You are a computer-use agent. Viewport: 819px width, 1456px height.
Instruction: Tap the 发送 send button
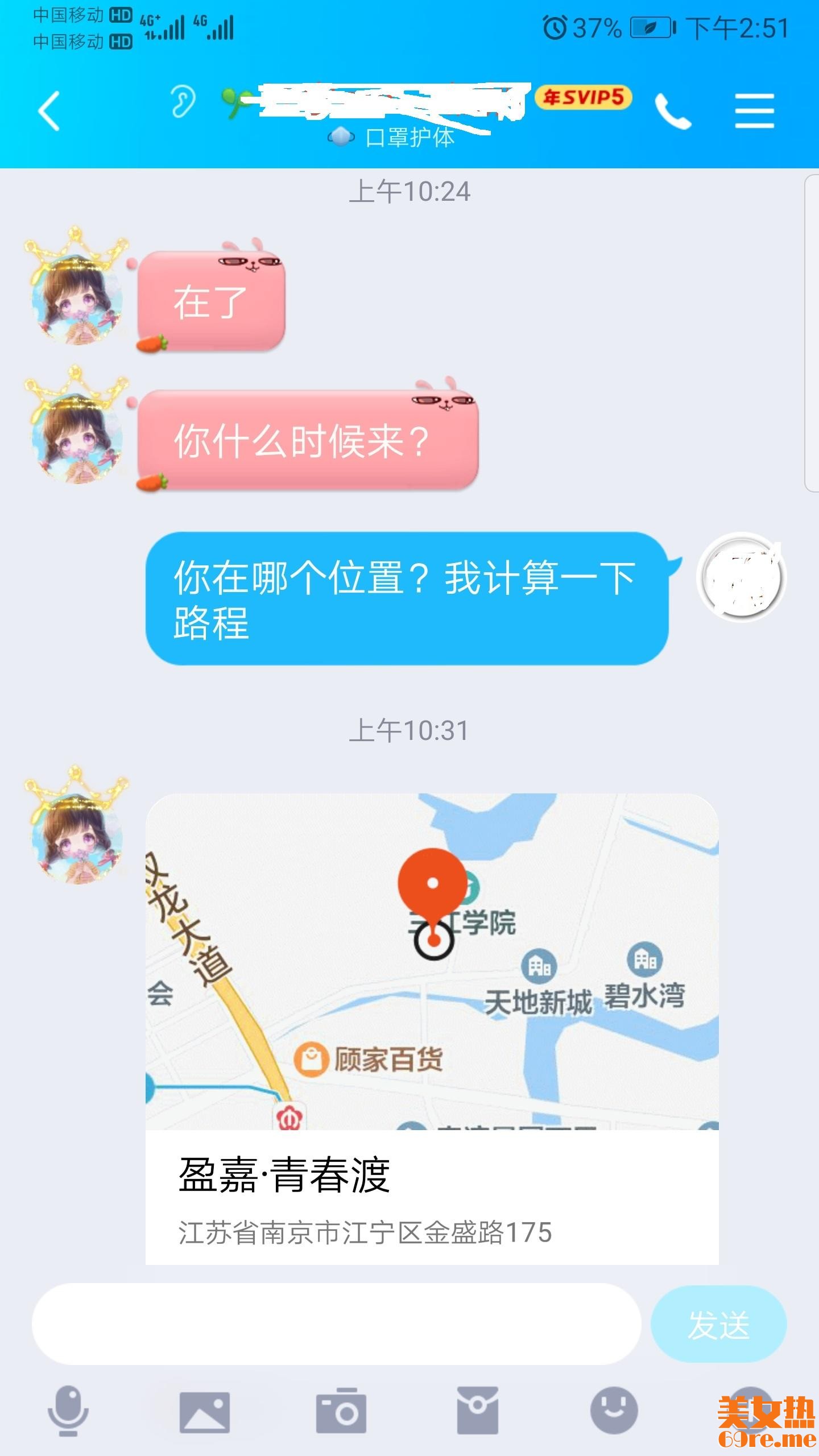click(x=718, y=1324)
